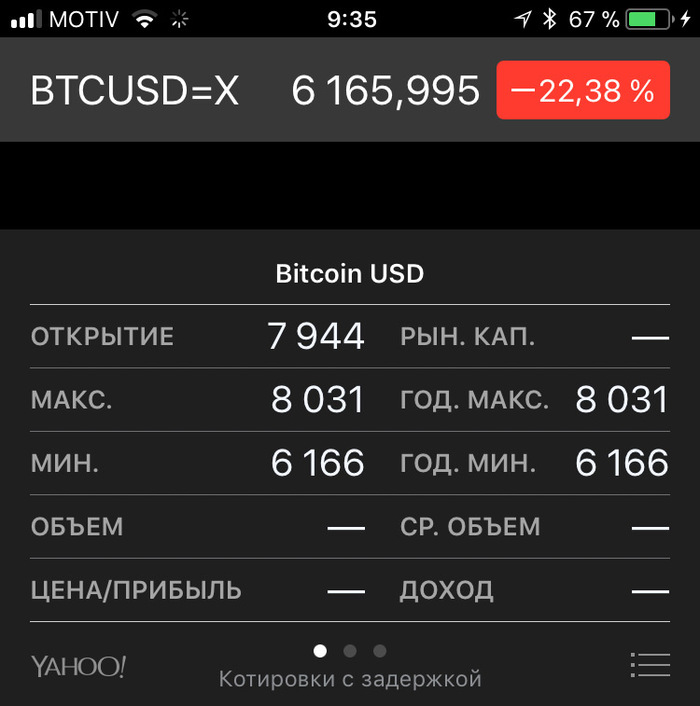Open Yahoo Finance via the Yahoo logo
The width and height of the screenshot is (700, 706).
[78, 666]
